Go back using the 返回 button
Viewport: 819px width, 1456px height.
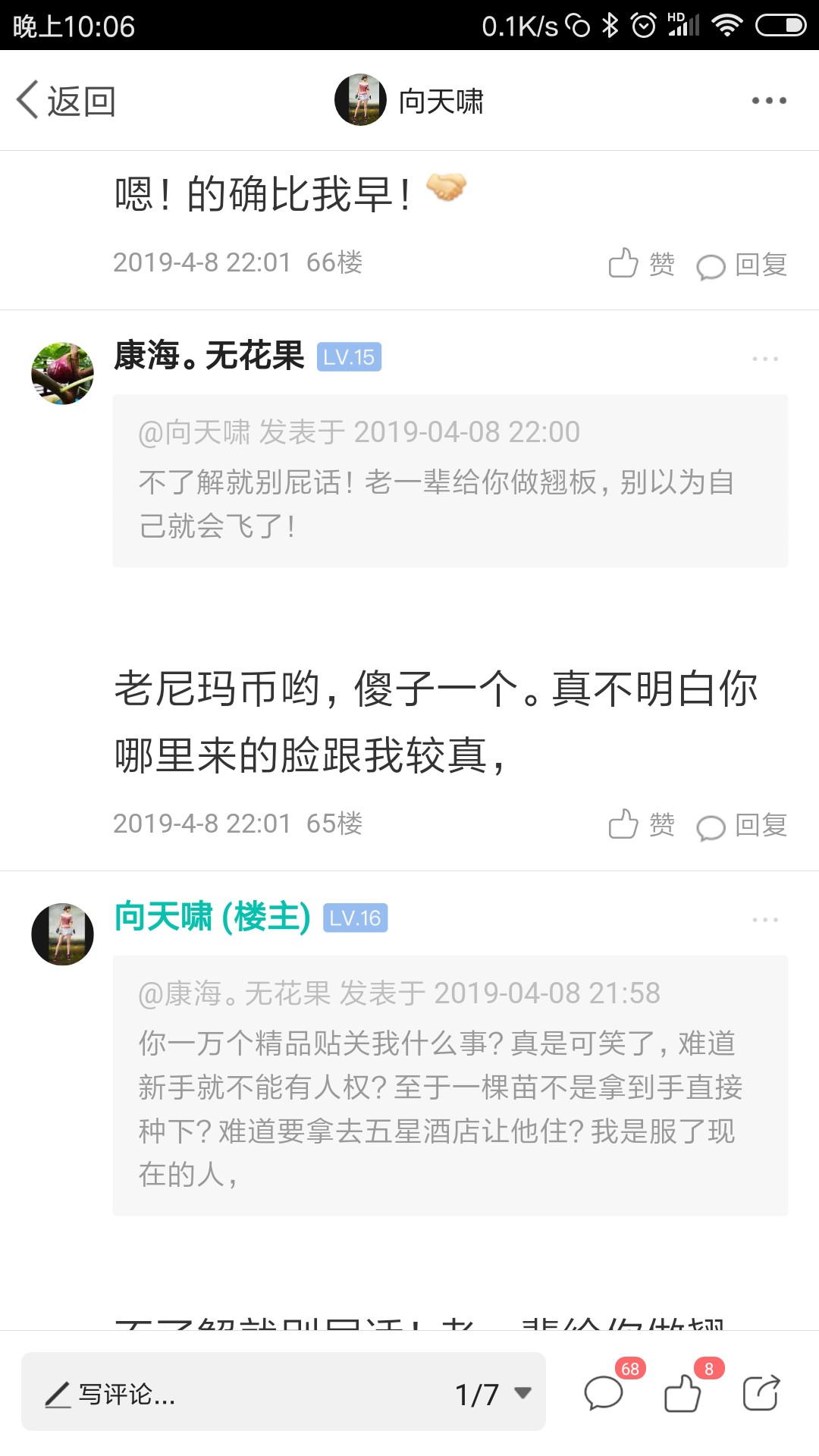(66, 101)
